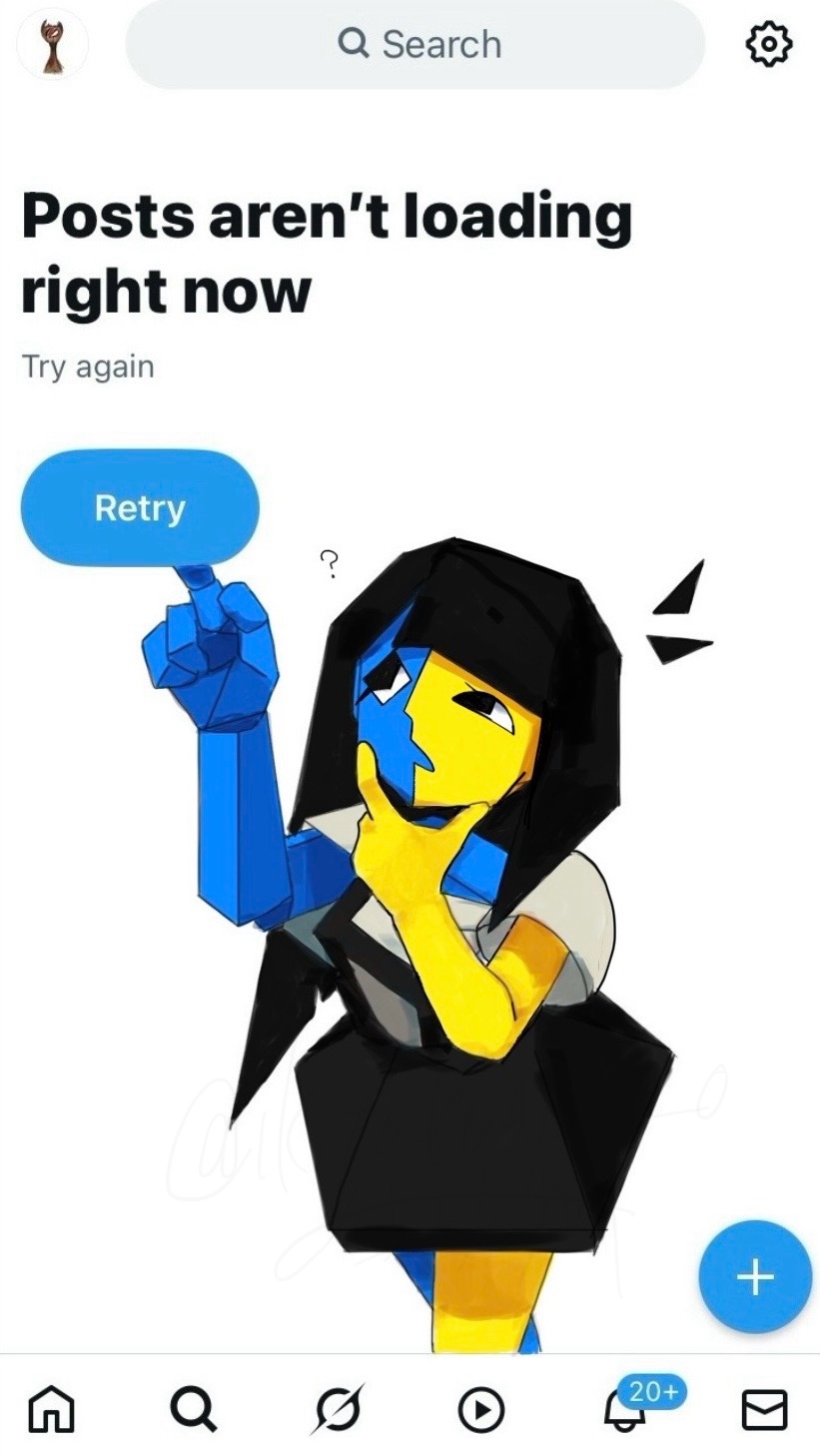Retry loading posts
Image resolution: width=820 pixels, height=1456 pixels.
(140, 508)
